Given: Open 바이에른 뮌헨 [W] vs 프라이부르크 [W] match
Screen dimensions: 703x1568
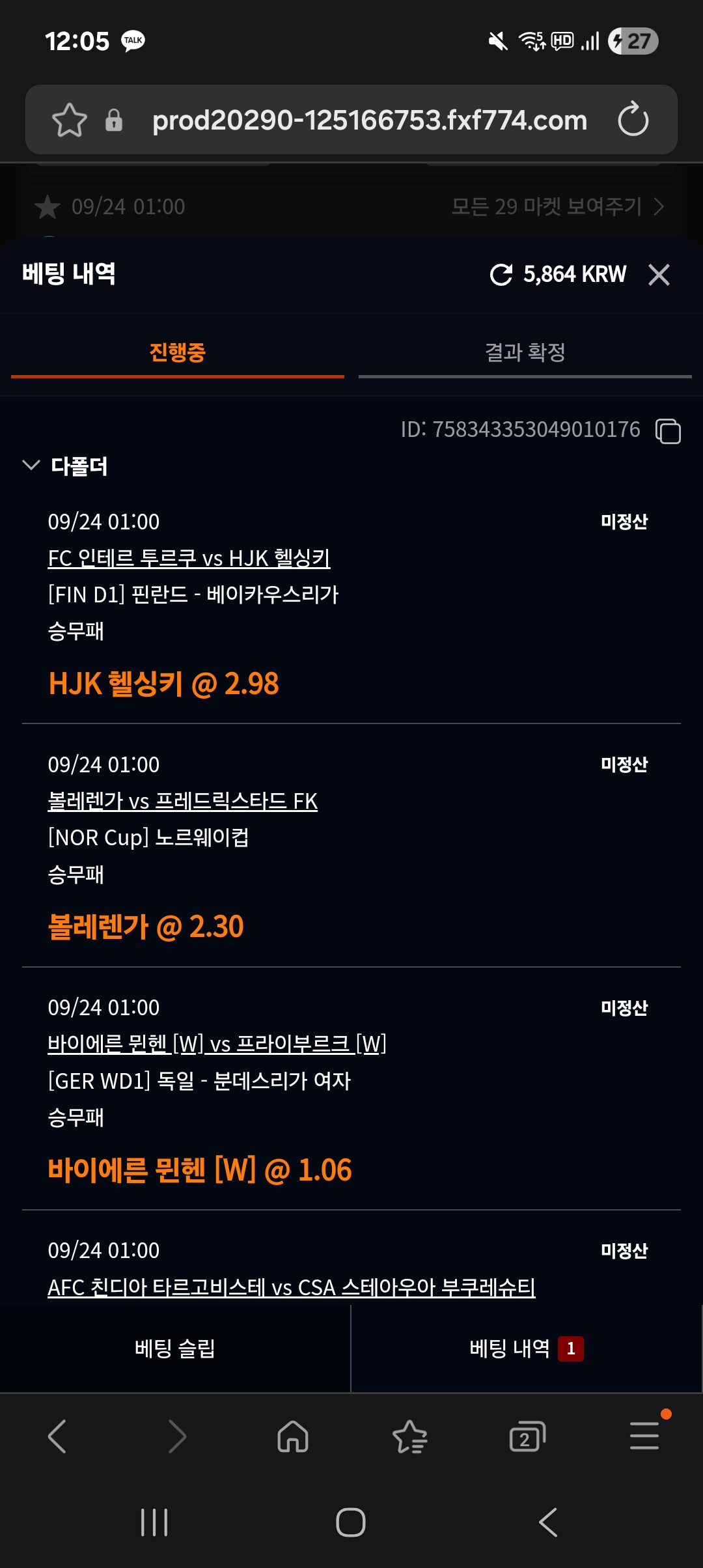Looking at the screenshot, I should [x=217, y=1044].
